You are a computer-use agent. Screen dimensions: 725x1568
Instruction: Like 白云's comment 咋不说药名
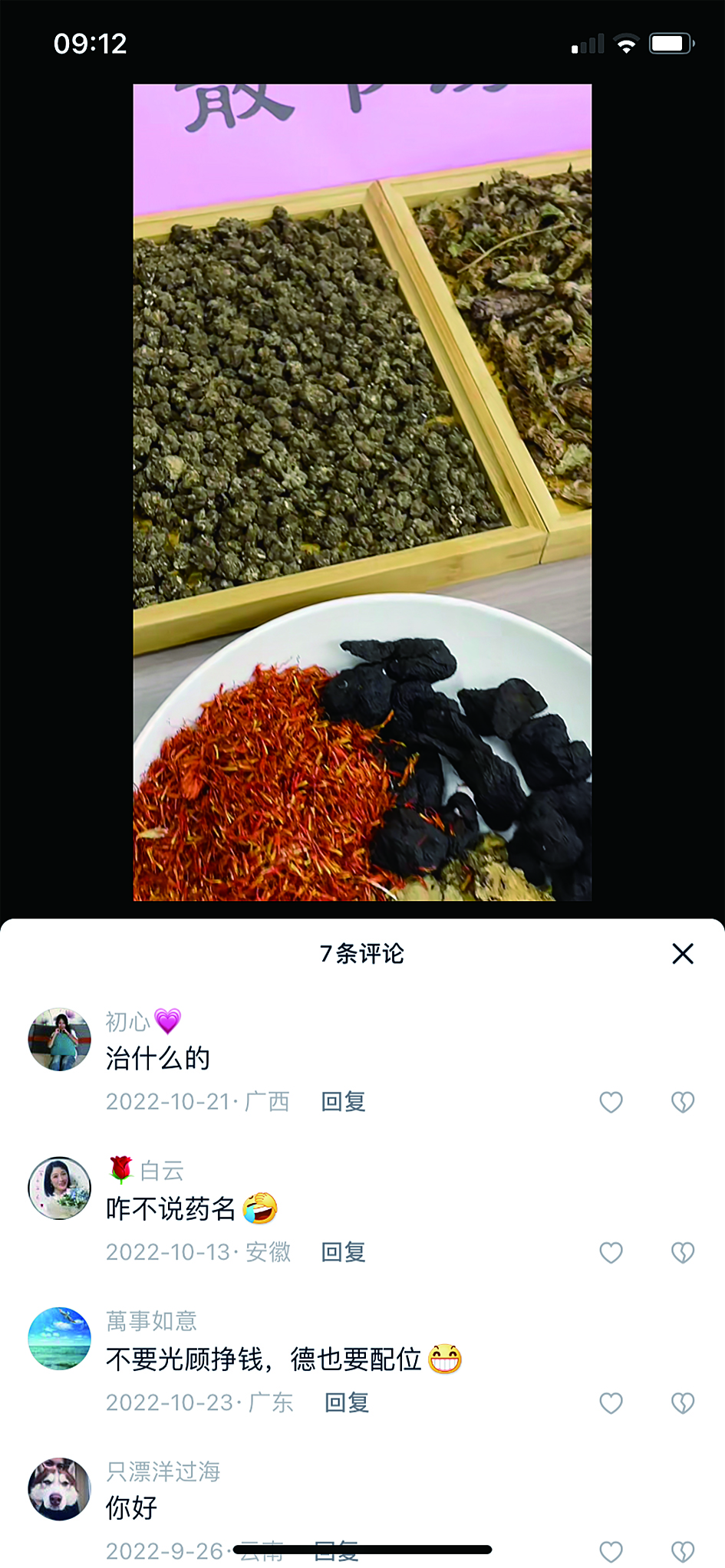(611, 1252)
